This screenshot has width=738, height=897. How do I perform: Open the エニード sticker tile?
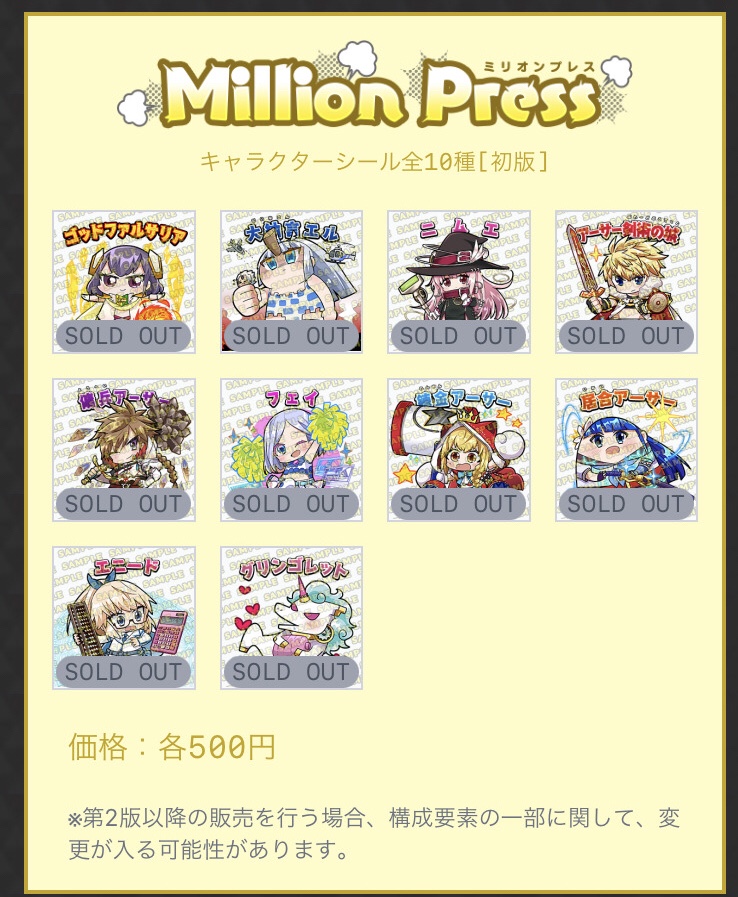point(124,617)
